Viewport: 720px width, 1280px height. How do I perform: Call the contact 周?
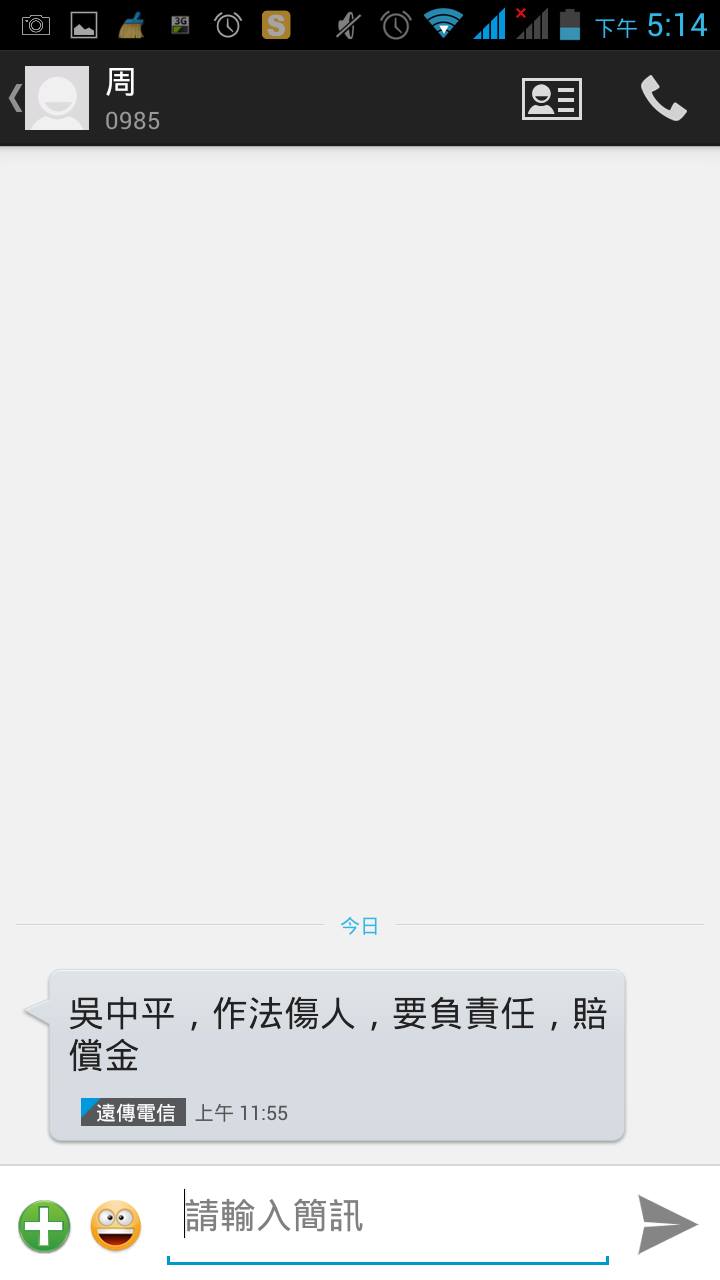663,99
